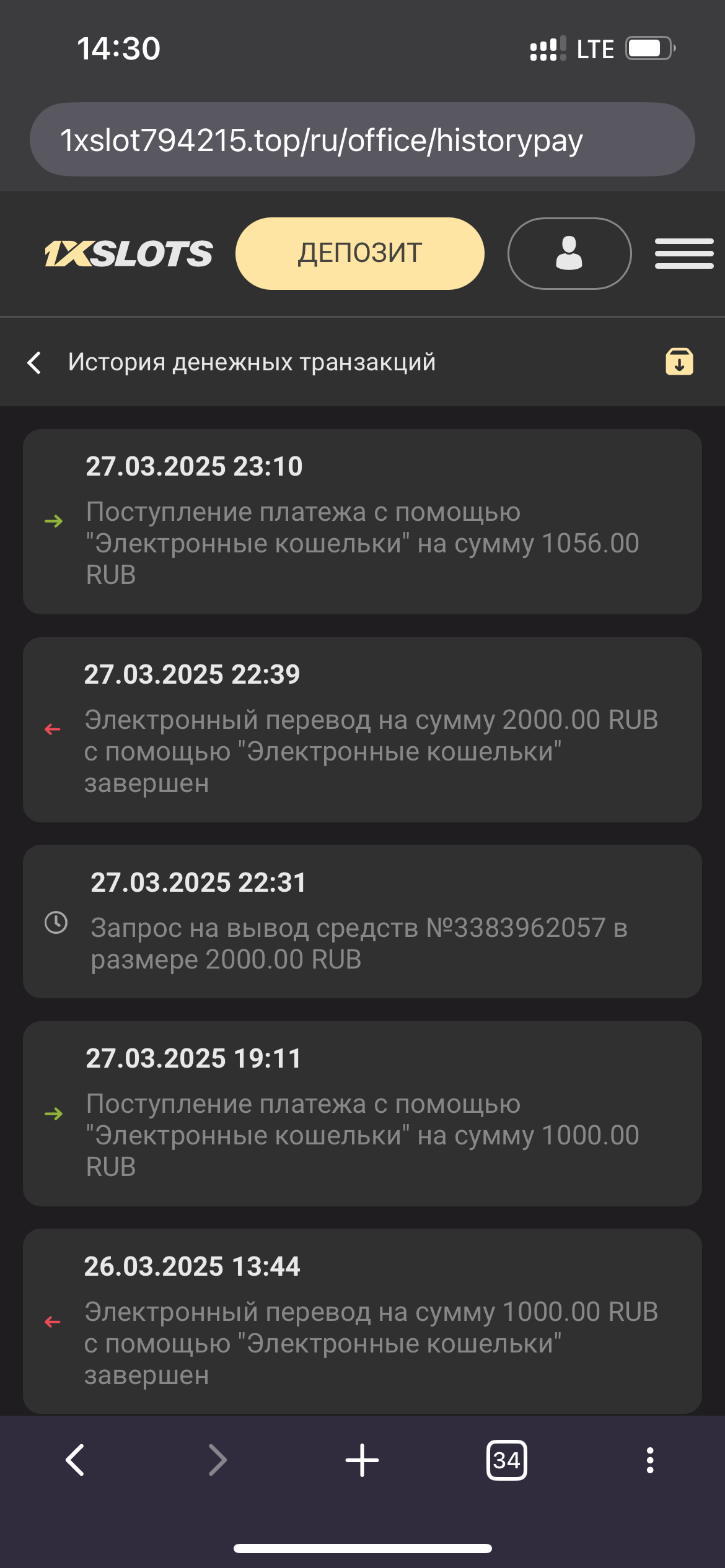The width and height of the screenshot is (725, 1568).
Task: Open the user profile icon
Action: tap(569, 253)
